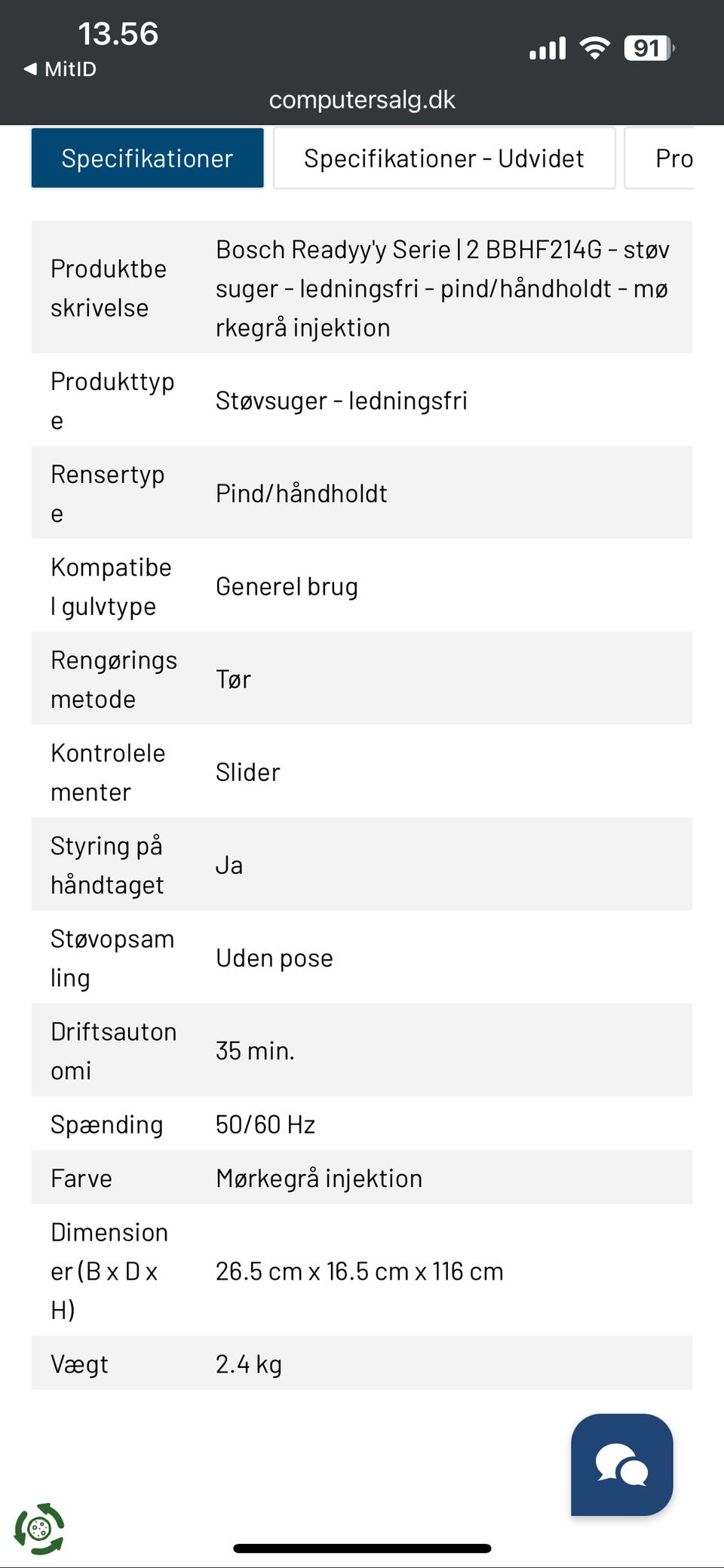Screen dimensions: 724x1568
Task: Select the Produktbeskrivelse row
Action: point(362,287)
